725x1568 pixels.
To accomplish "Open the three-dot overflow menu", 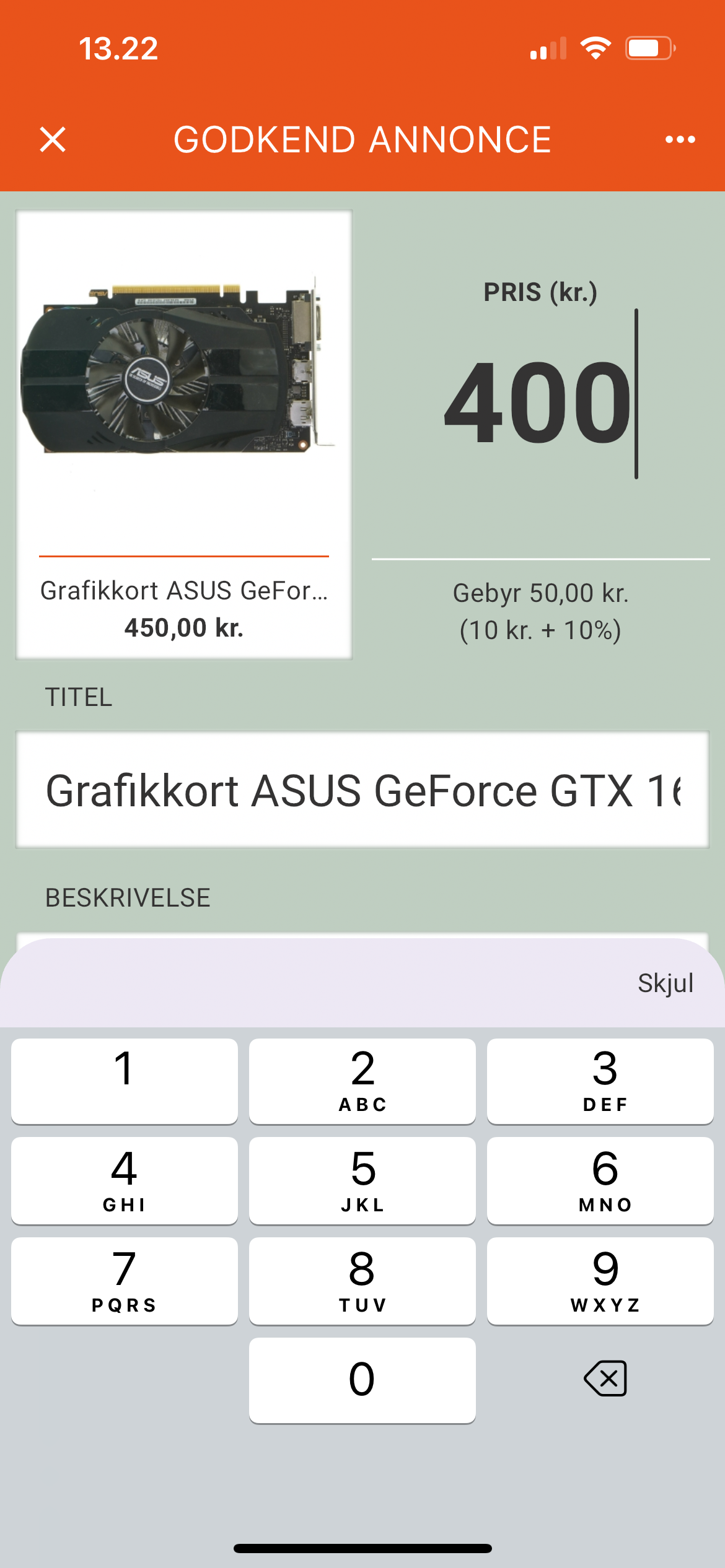I will pyautogui.click(x=680, y=139).
